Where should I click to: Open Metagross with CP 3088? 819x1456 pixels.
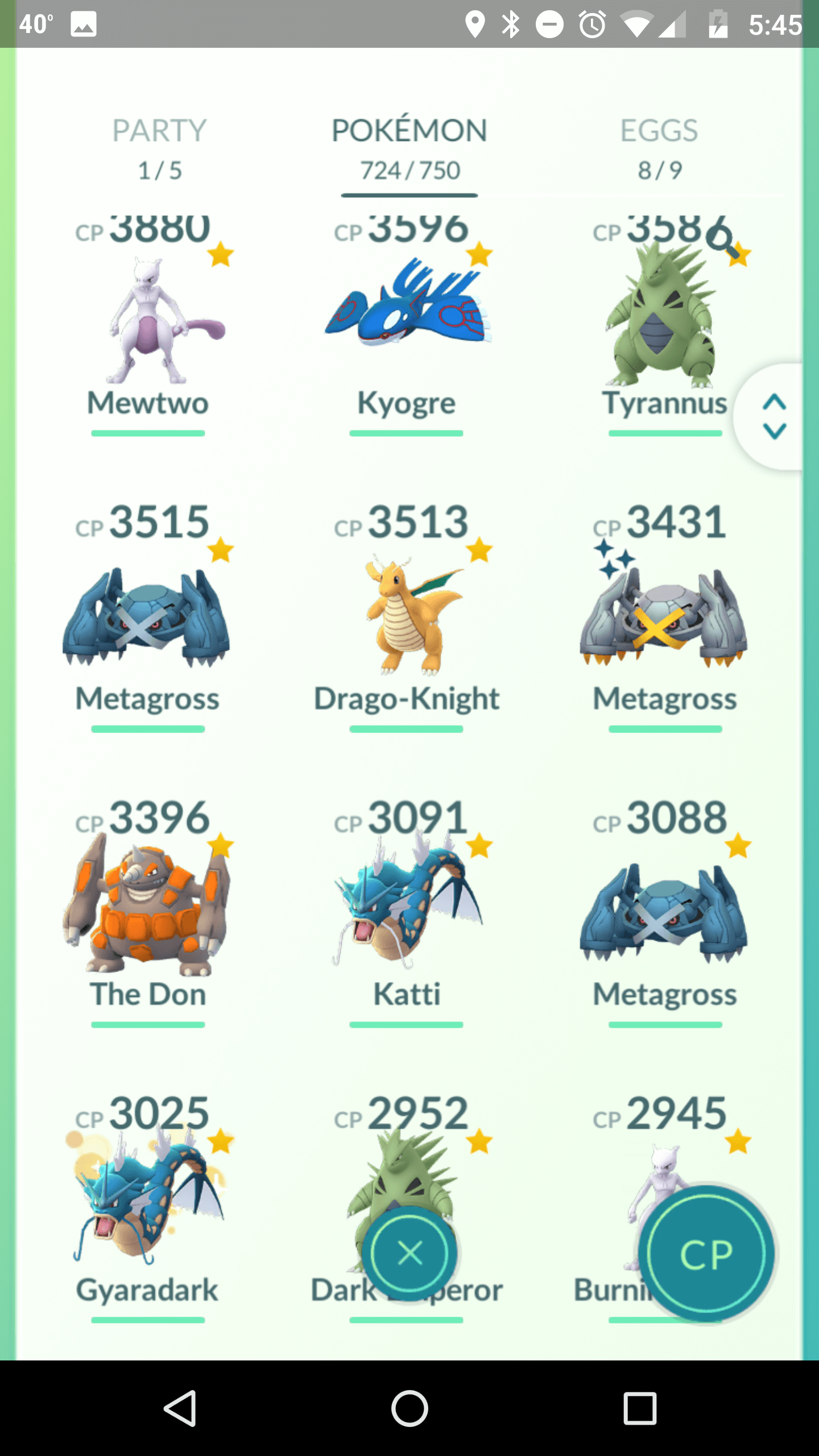pyautogui.click(x=665, y=913)
